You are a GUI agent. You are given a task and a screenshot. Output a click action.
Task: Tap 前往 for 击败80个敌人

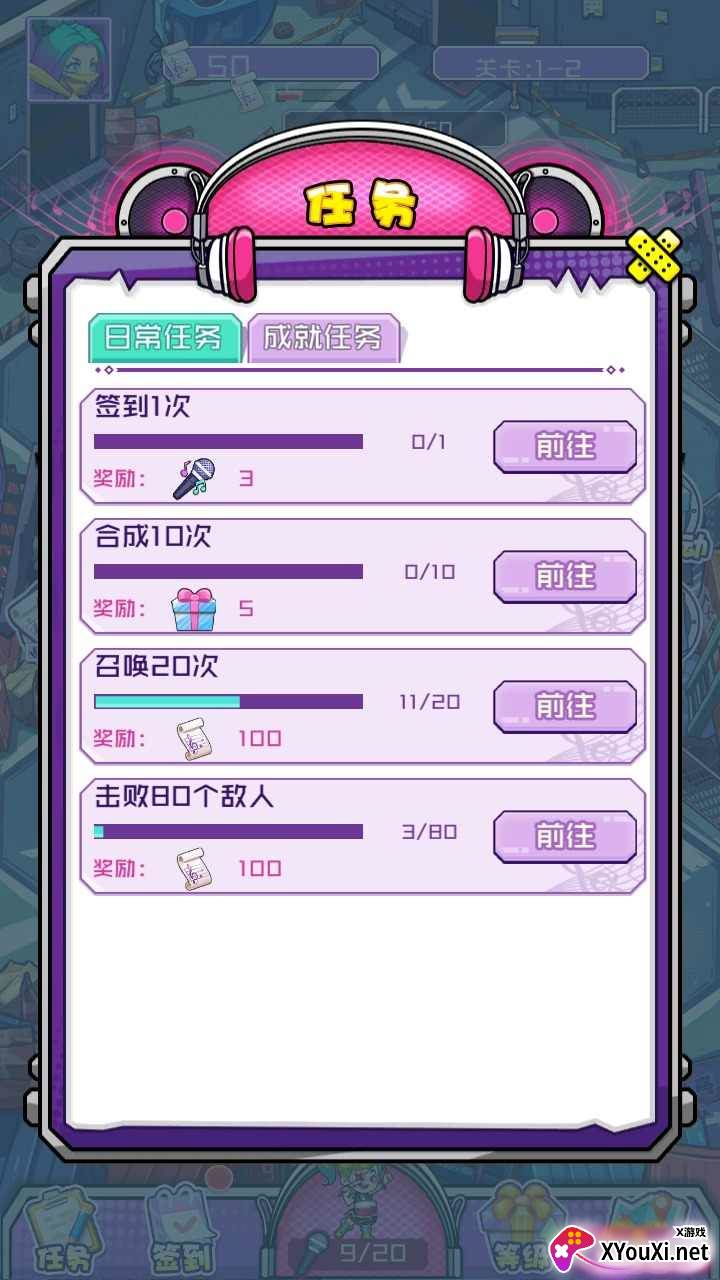pyautogui.click(x=565, y=836)
